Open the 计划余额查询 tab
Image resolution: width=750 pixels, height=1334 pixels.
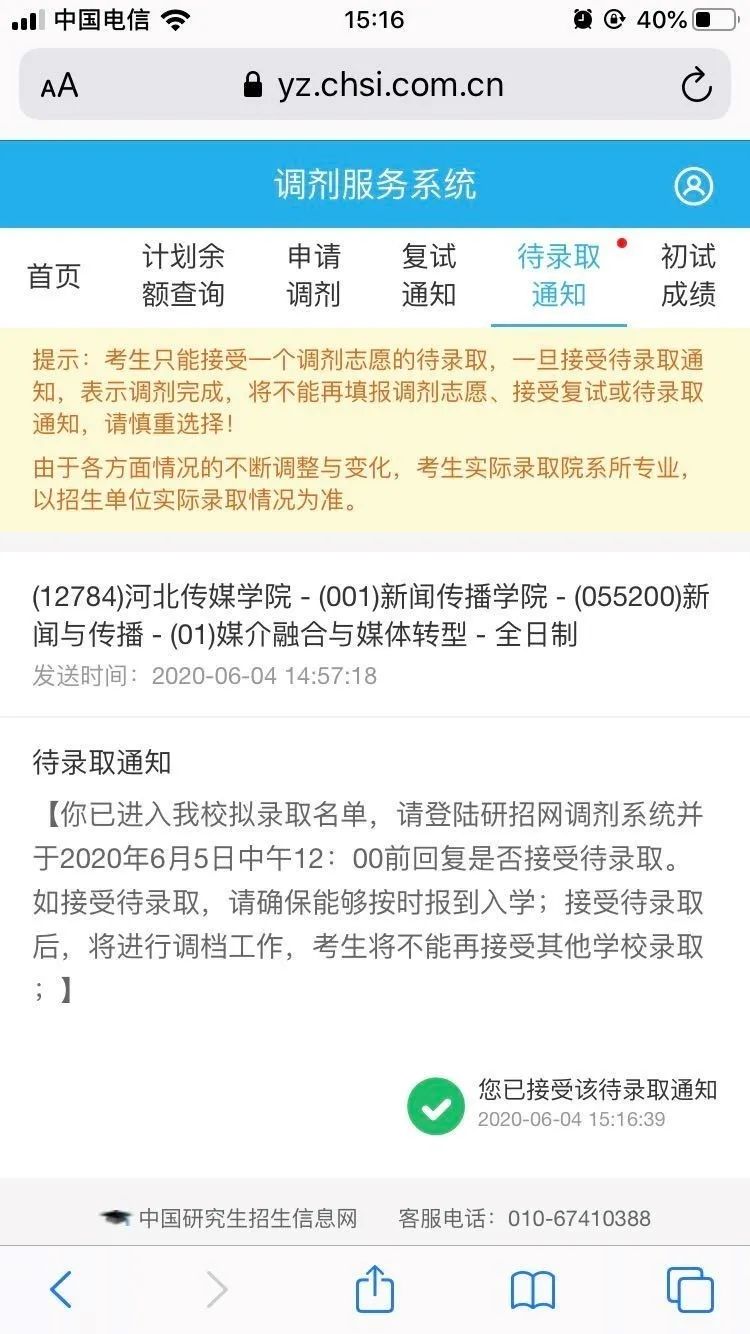coord(183,276)
